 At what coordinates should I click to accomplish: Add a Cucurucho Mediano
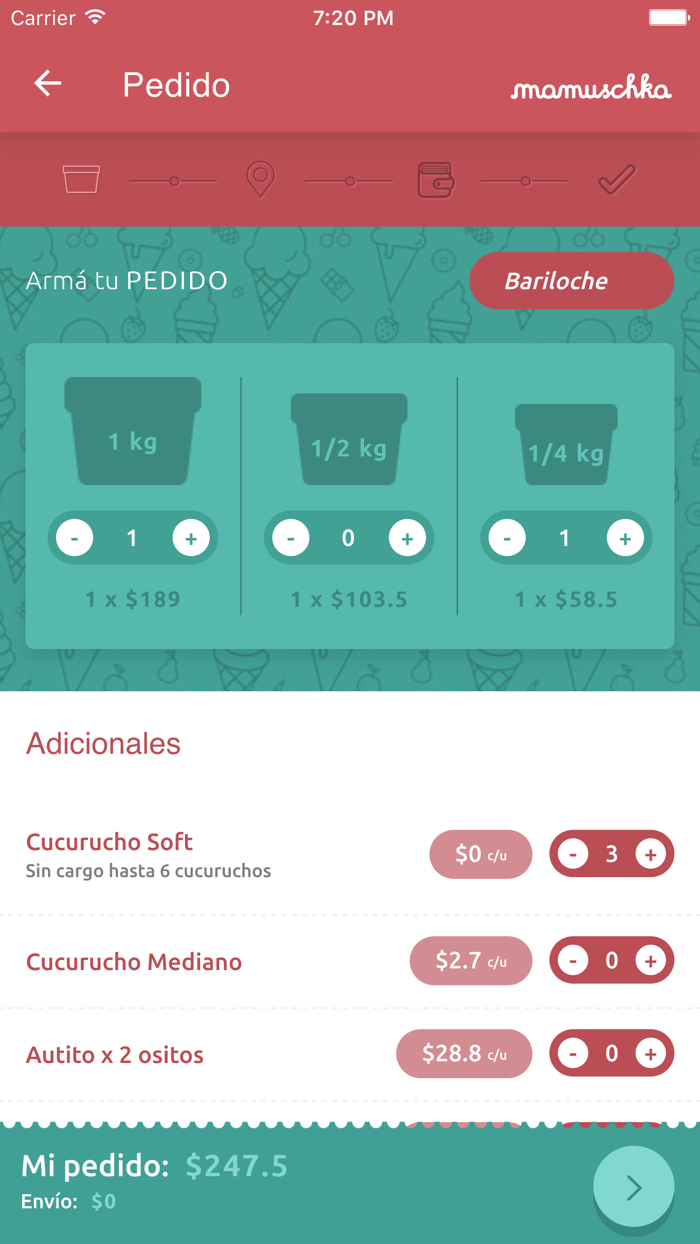[651, 961]
